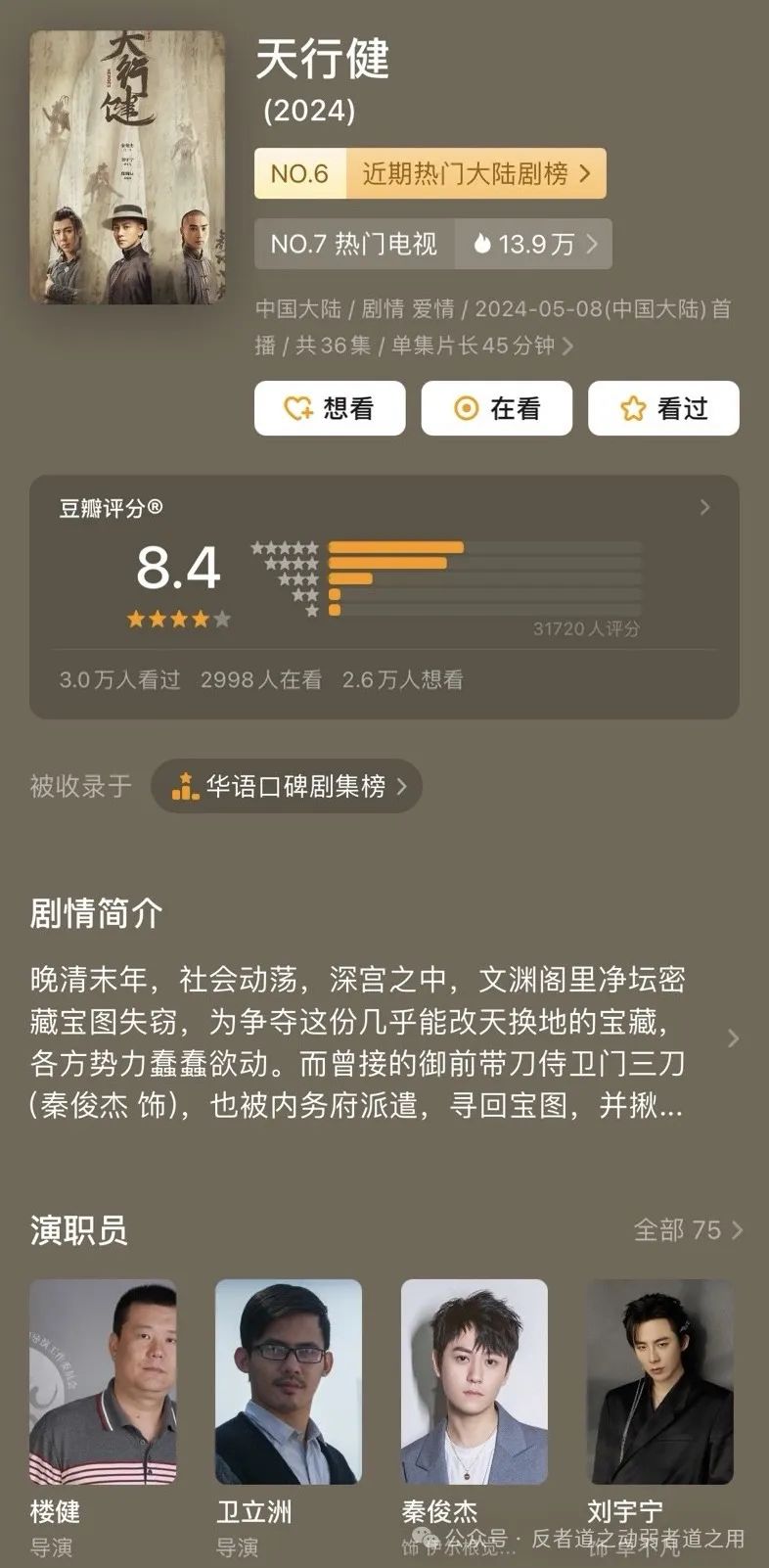
Task: View all 75 cast and crew
Action: [x=688, y=1229]
